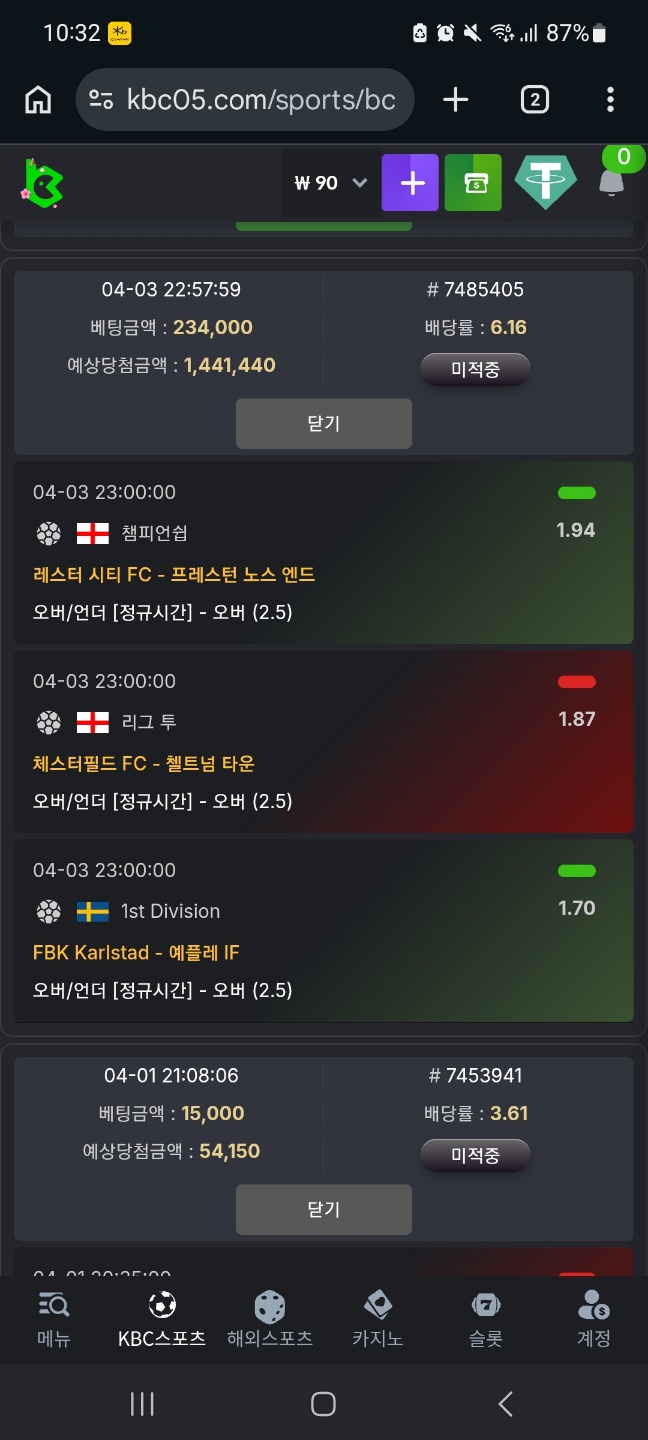This screenshot has width=648, height=1440.
Task: Tap the Tether coin icon
Action: (545, 183)
